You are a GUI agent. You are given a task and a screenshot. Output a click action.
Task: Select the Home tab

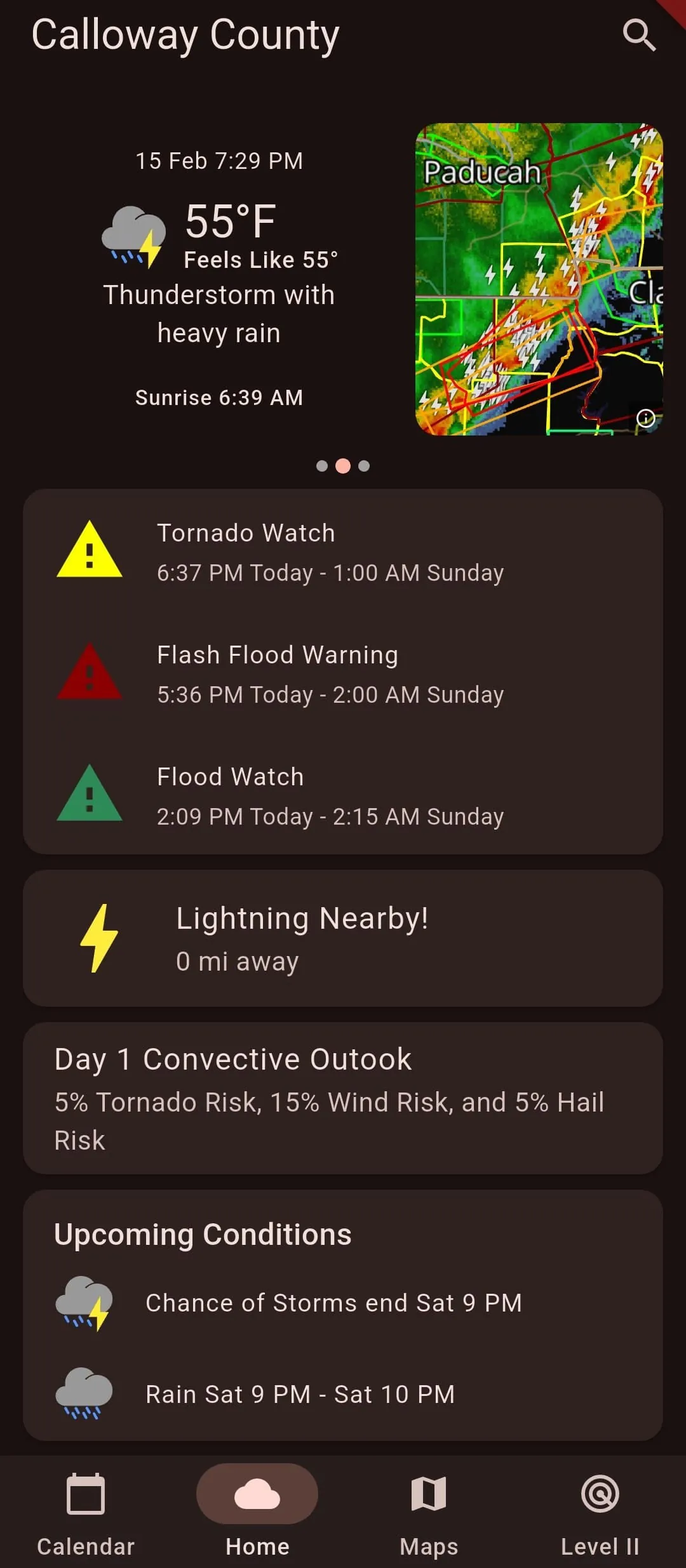coord(257,1513)
